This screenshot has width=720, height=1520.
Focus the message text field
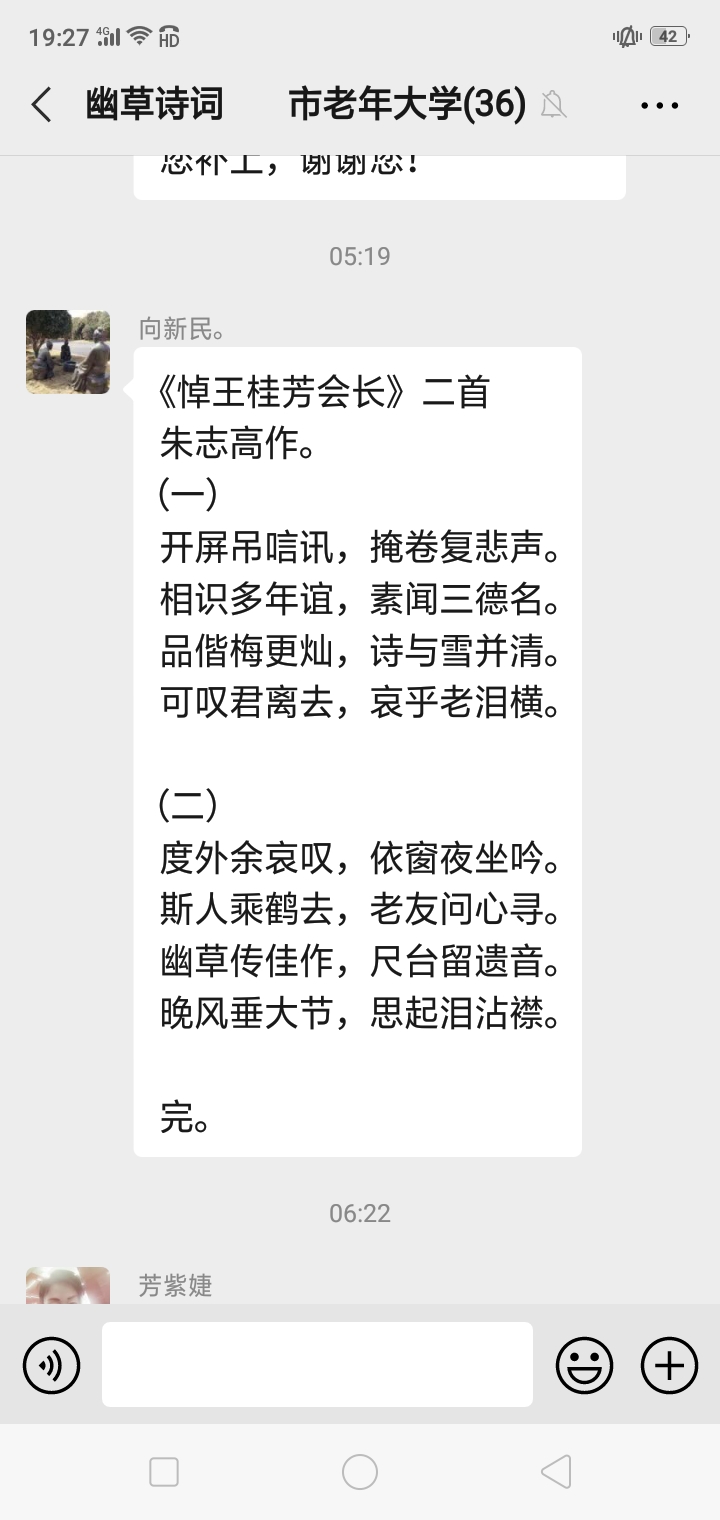(317, 1364)
